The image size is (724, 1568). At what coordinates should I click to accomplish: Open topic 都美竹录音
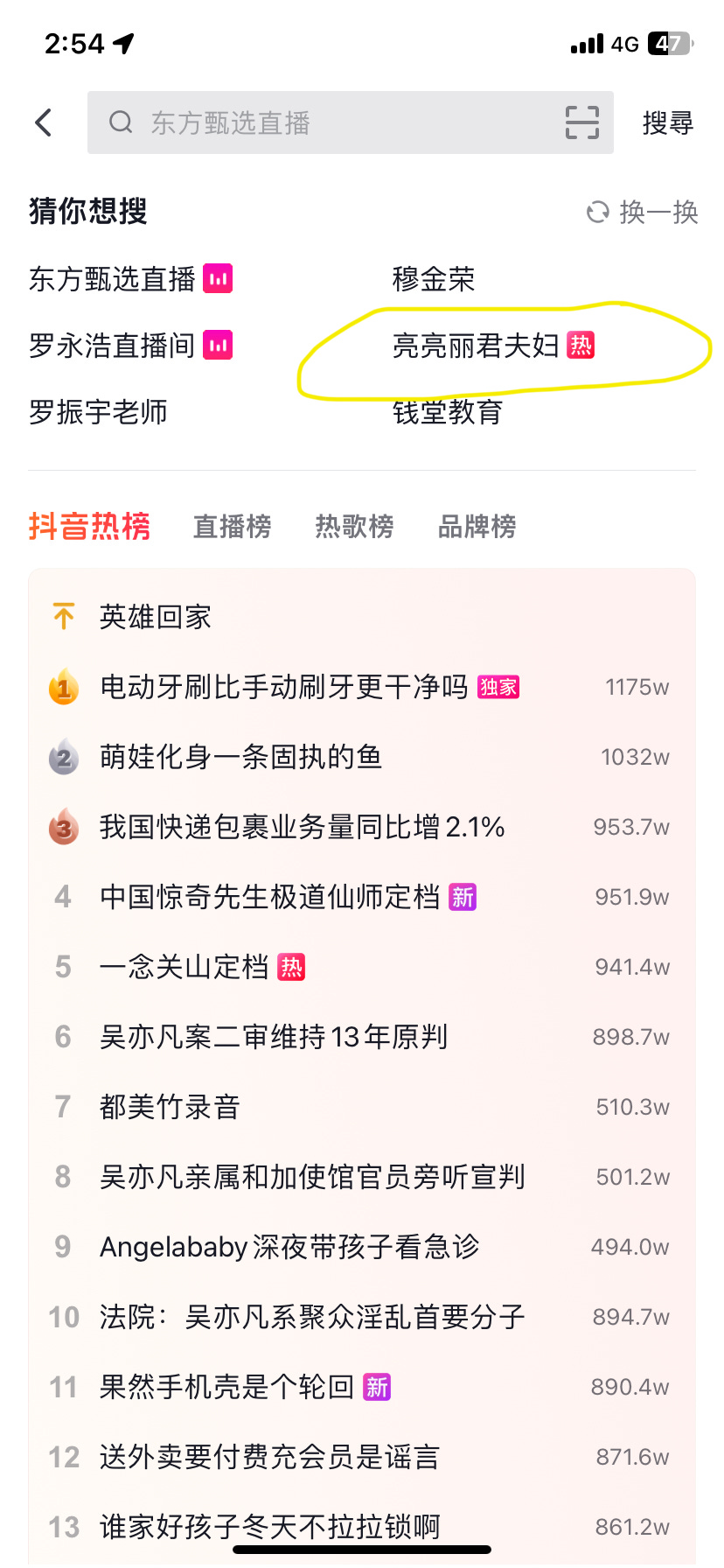point(362,1107)
